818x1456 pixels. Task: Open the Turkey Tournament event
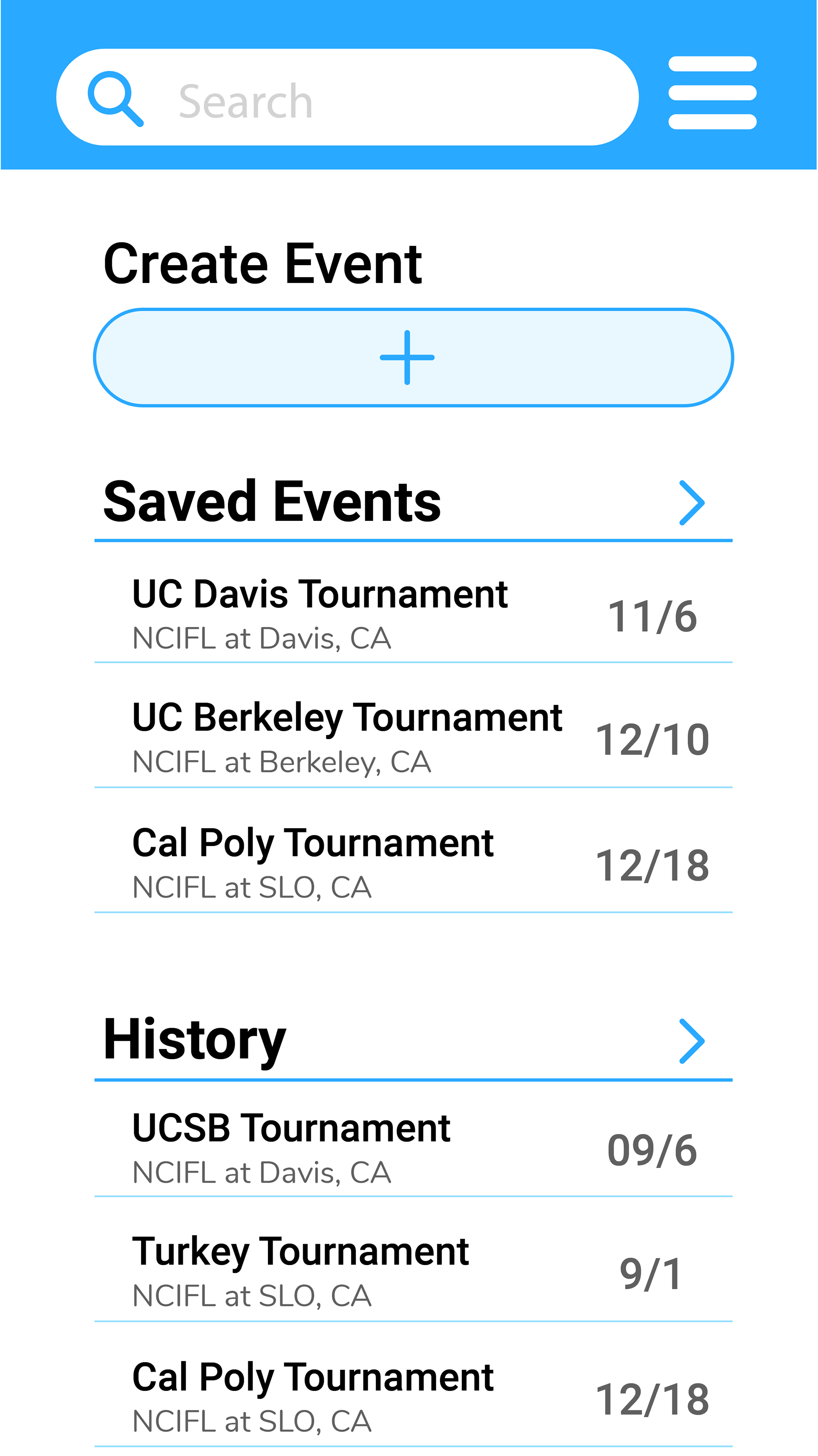coord(413,1272)
